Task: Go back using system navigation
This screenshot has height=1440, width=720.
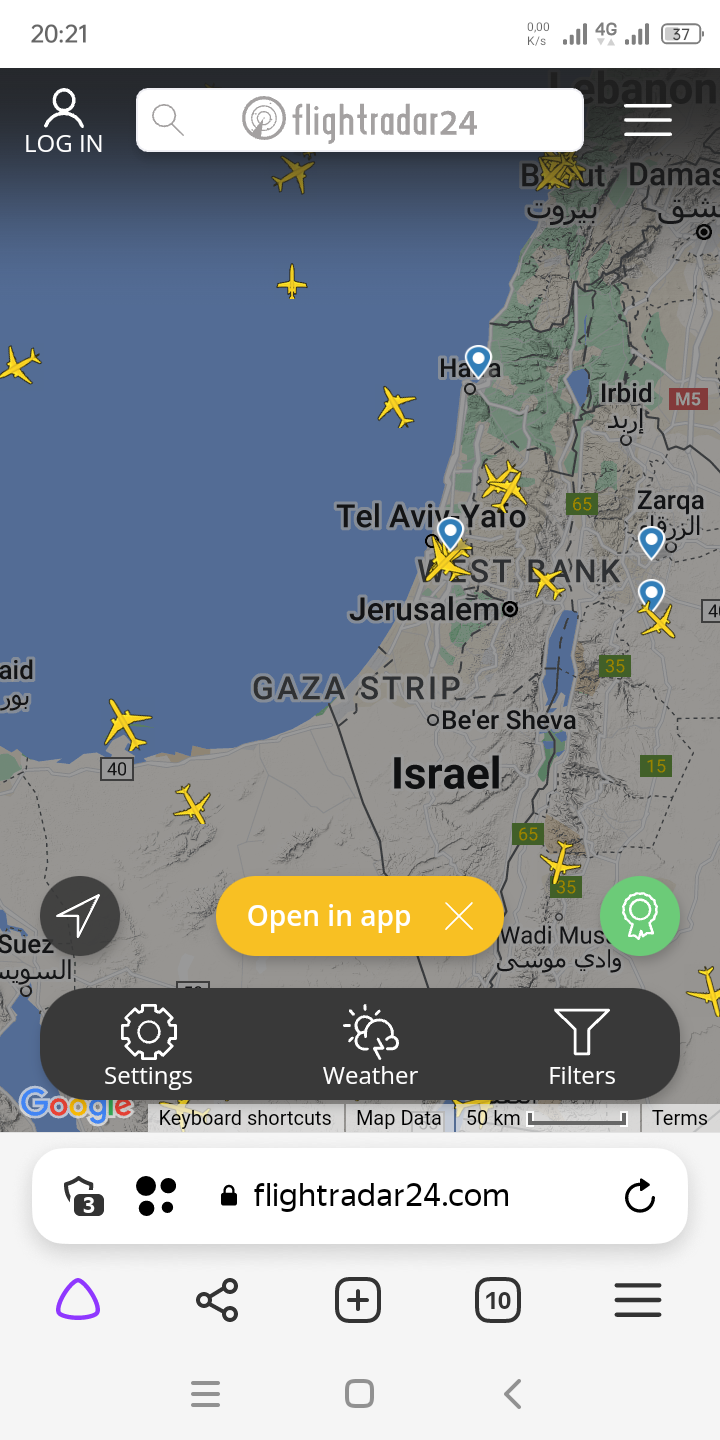Action: click(x=513, y=1394)
